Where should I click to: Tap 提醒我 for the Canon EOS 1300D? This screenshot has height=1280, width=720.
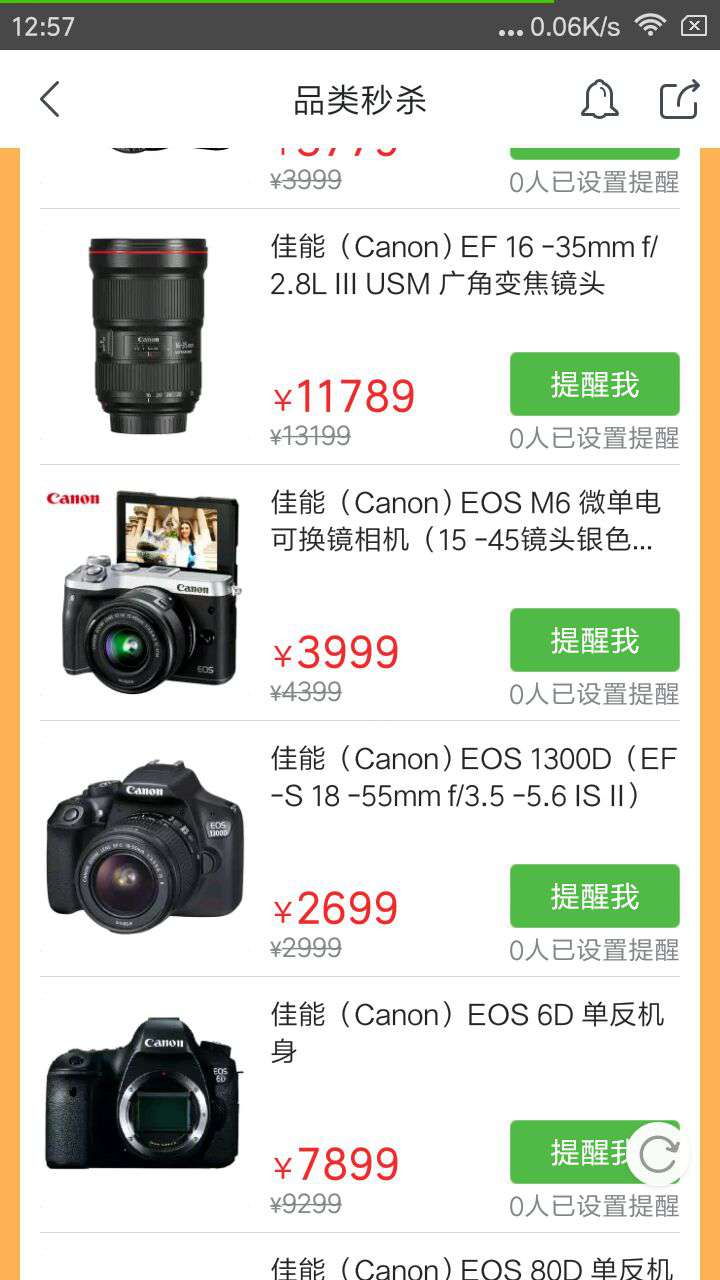(x=594, y=896)
